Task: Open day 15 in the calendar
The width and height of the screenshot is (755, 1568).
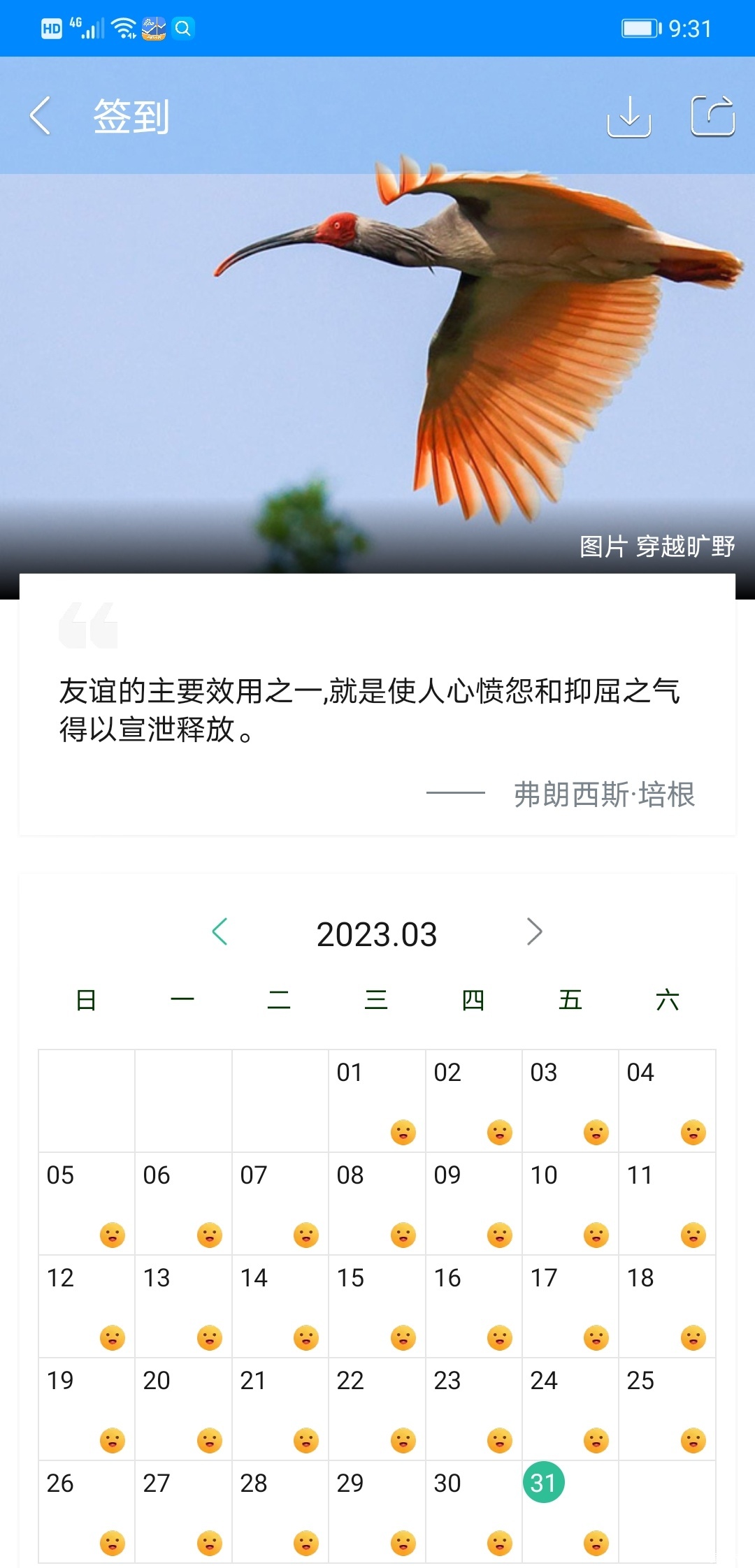Action: click(x=377, y=1305)
